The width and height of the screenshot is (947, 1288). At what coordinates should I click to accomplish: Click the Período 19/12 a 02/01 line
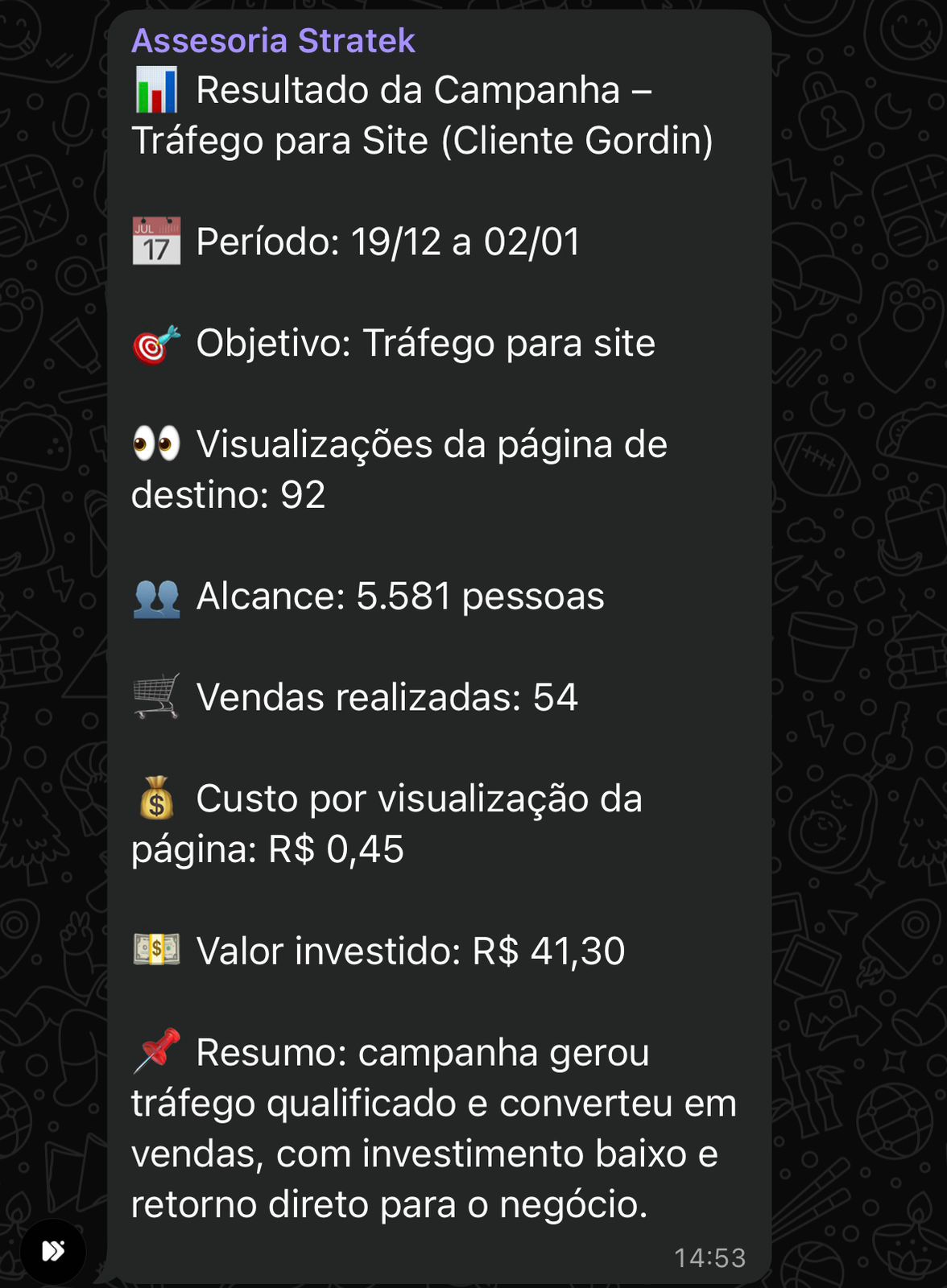(387, 239)
